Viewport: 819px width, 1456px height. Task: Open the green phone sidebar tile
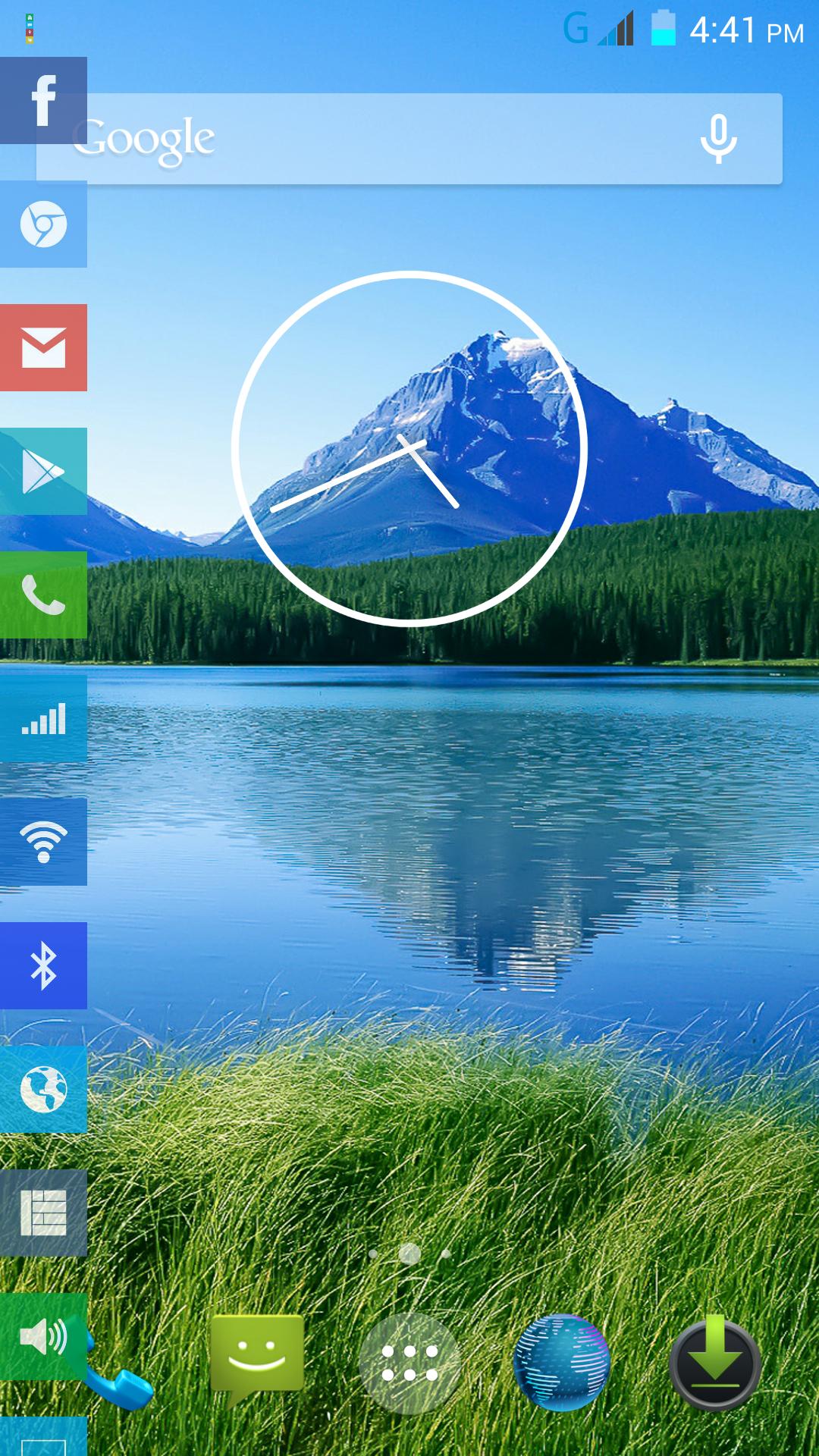point(43,595)
